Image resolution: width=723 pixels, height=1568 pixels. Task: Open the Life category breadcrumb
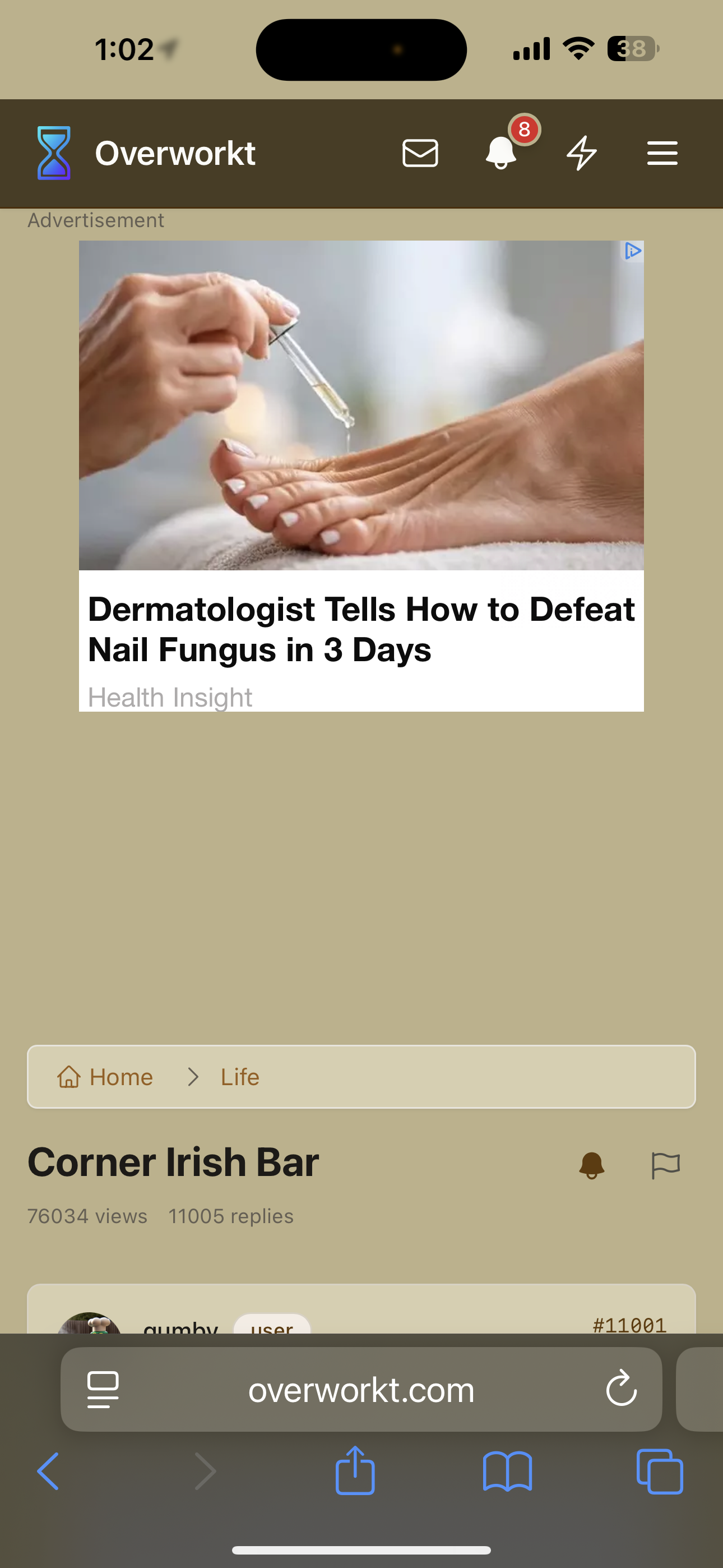tap(240, 1077)
